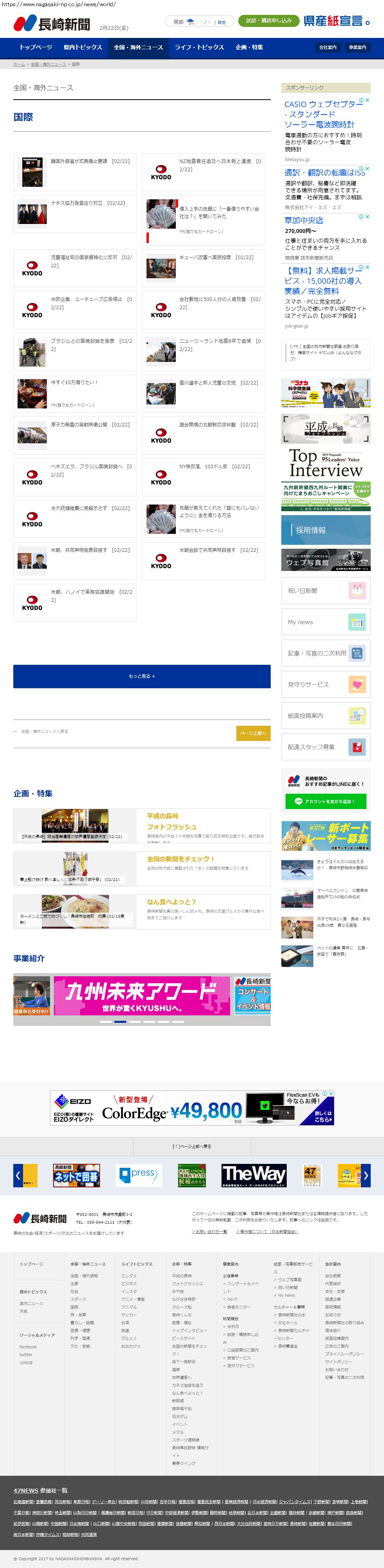Switch to 県内トピックス tab
The image size is (384, 1568).
pyautogui.click(x=83, y=47)
